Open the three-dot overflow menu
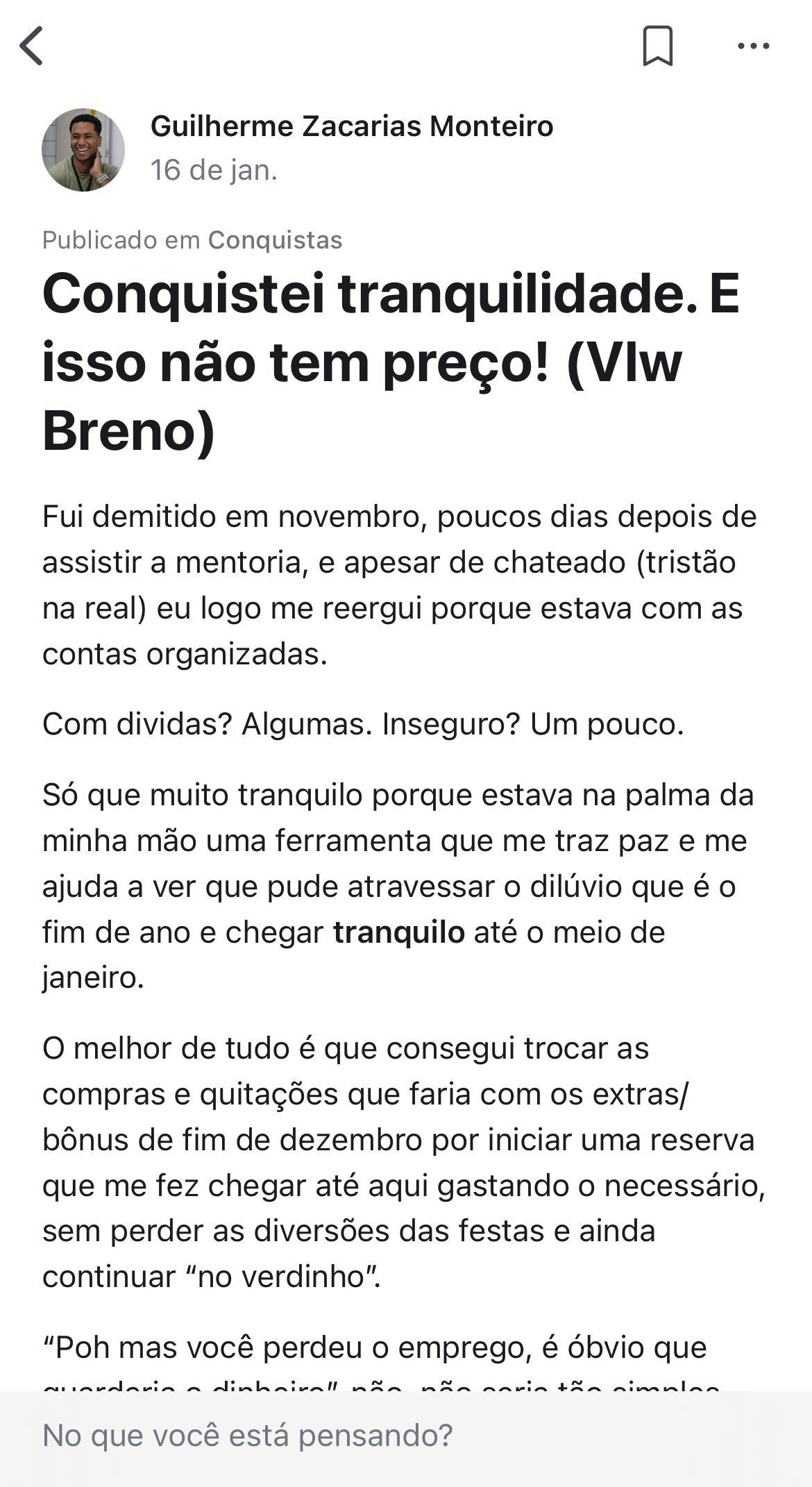 pos(753,46)
